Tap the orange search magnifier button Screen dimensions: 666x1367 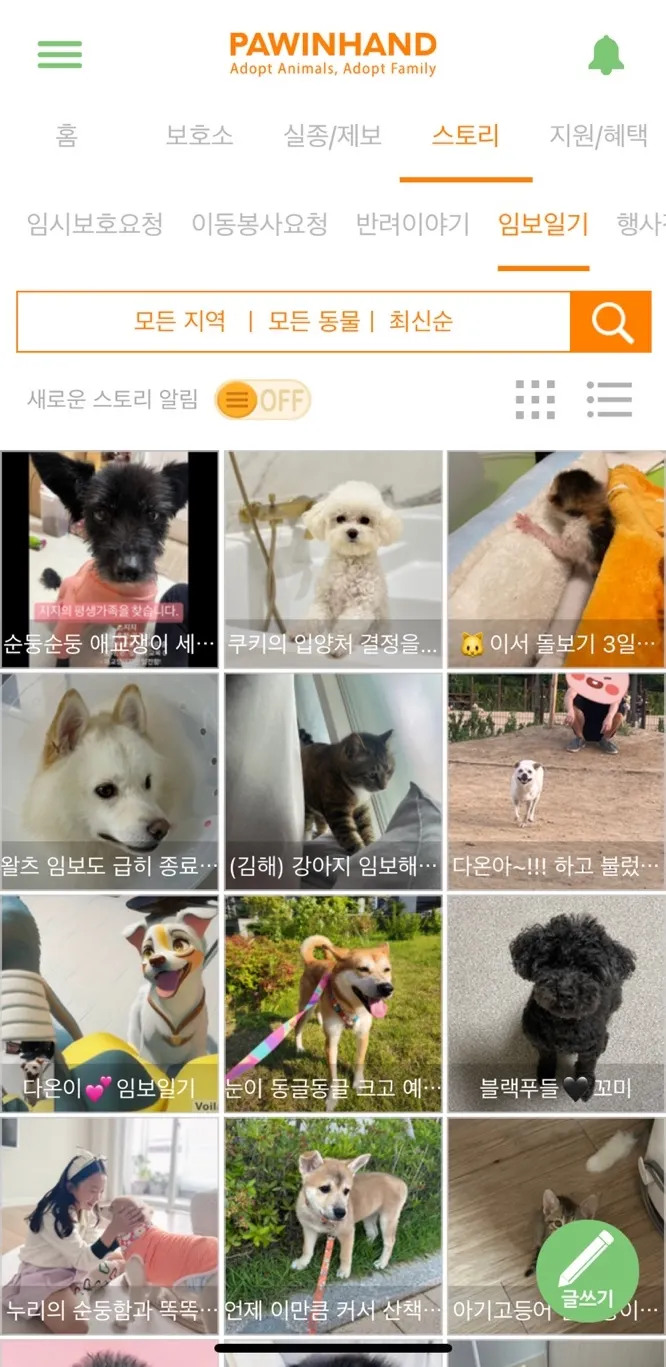tap(610, 322)
